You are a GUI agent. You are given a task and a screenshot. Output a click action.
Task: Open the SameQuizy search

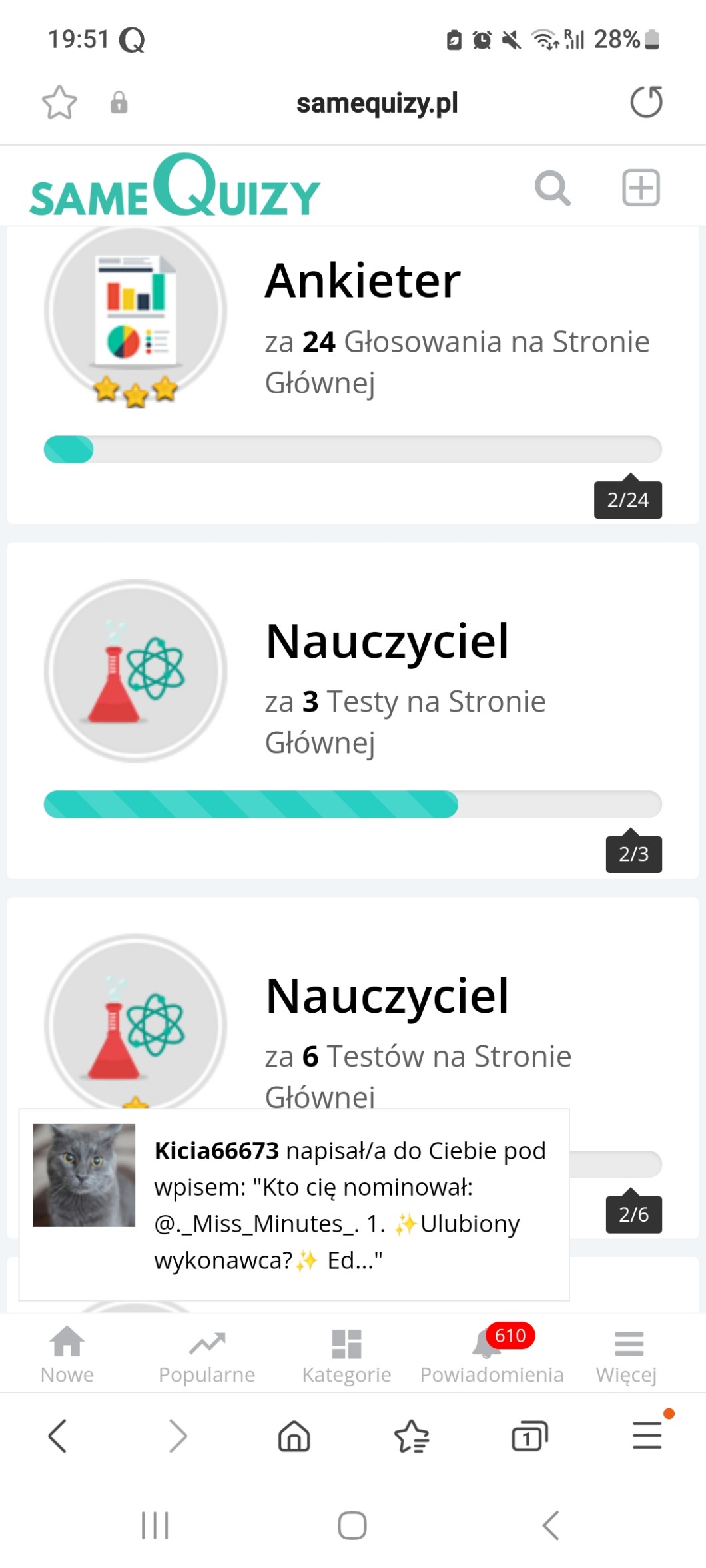pos(552,188)
